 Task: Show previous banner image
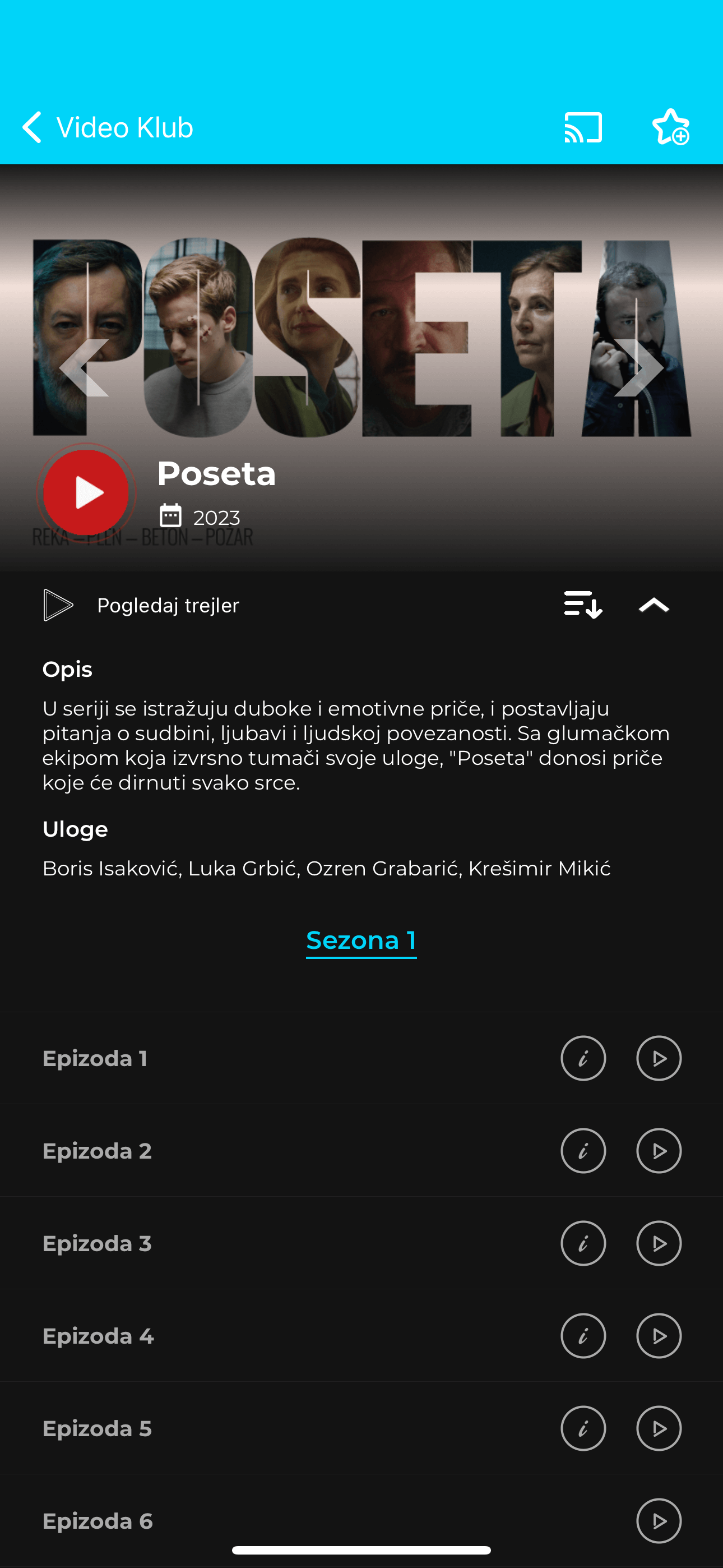point(85,368)
